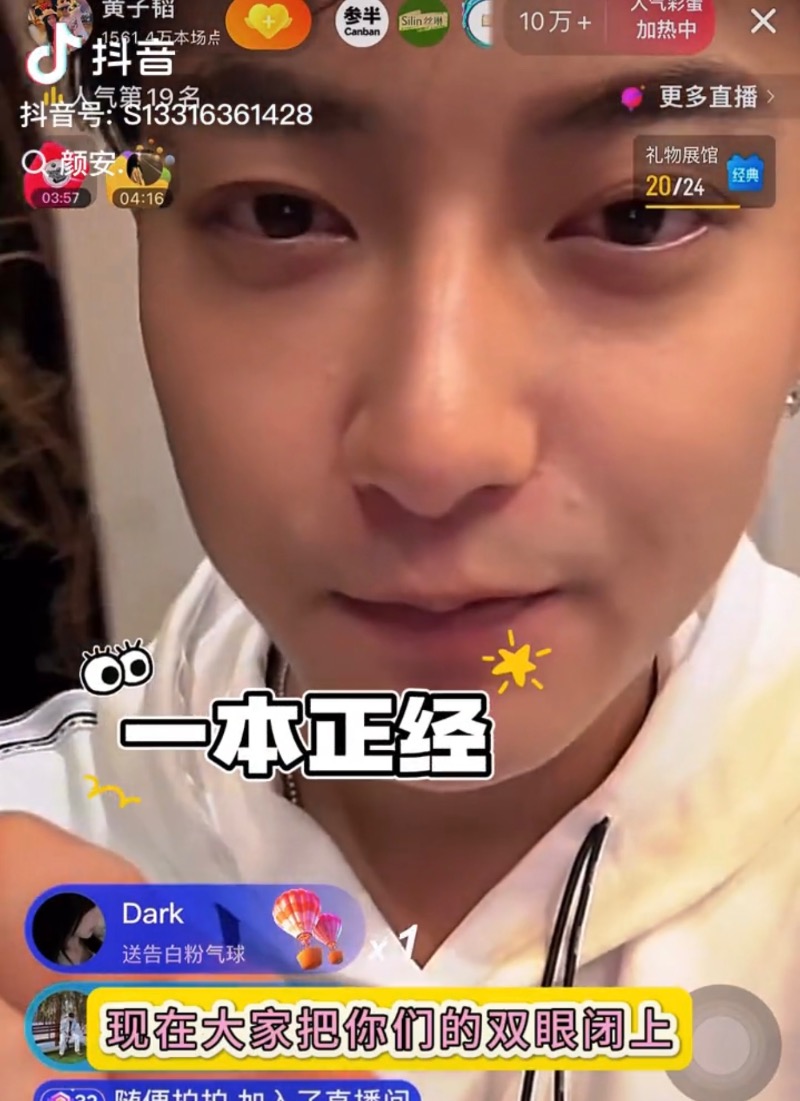This screenshot has width=800, height=1101.
Task: Open the 礼物展馆 gift gallery card
Action: click(703, 171)
